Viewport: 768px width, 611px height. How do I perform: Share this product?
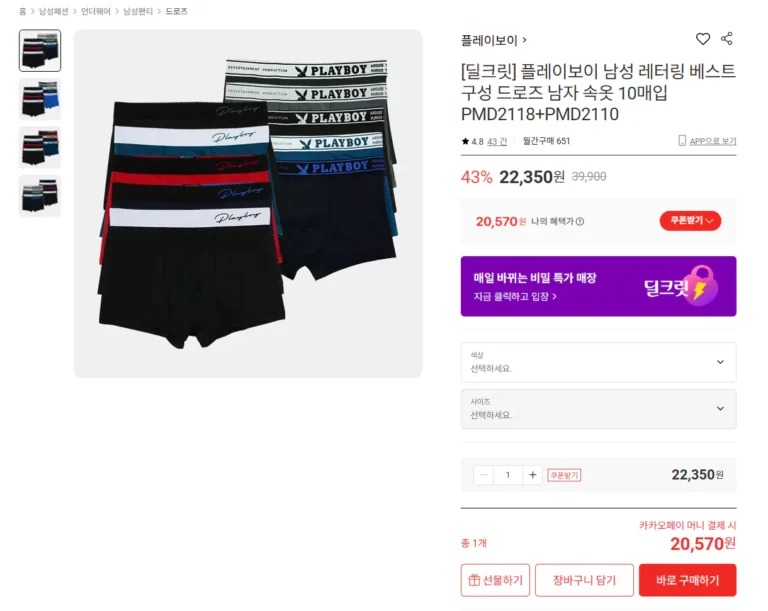click(x=727, y=39)
